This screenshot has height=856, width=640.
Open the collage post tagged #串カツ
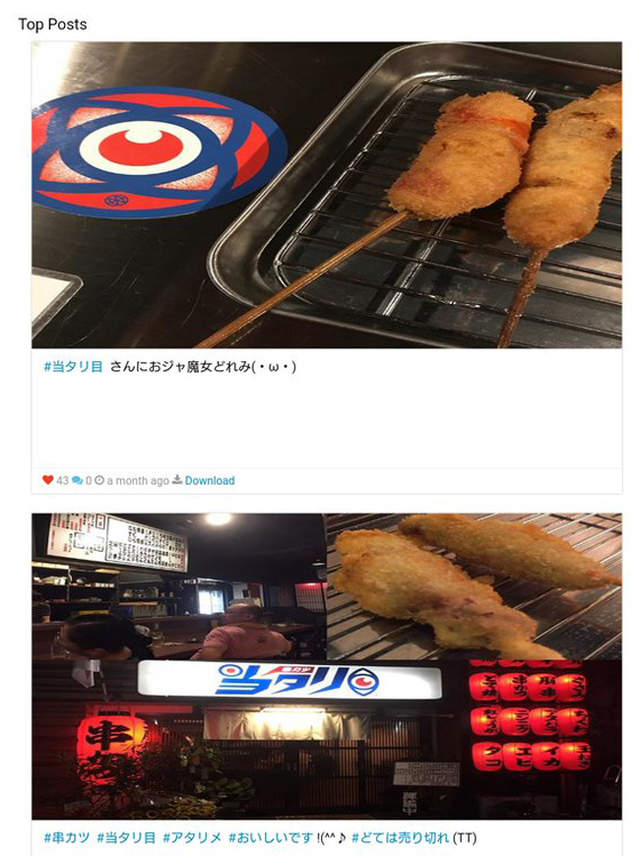click(326, 666)
